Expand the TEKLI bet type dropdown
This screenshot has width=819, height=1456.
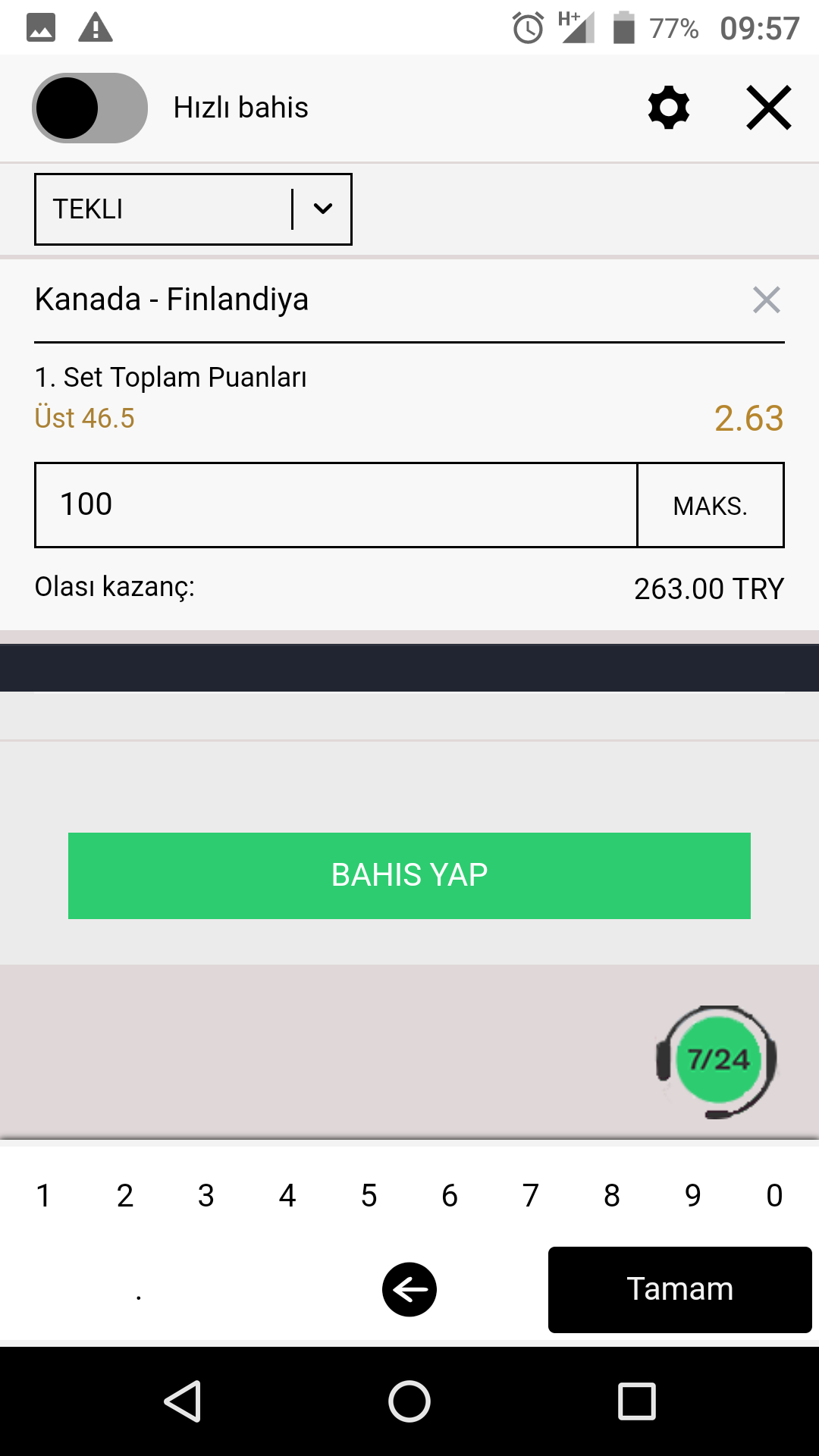click(193, 209)
